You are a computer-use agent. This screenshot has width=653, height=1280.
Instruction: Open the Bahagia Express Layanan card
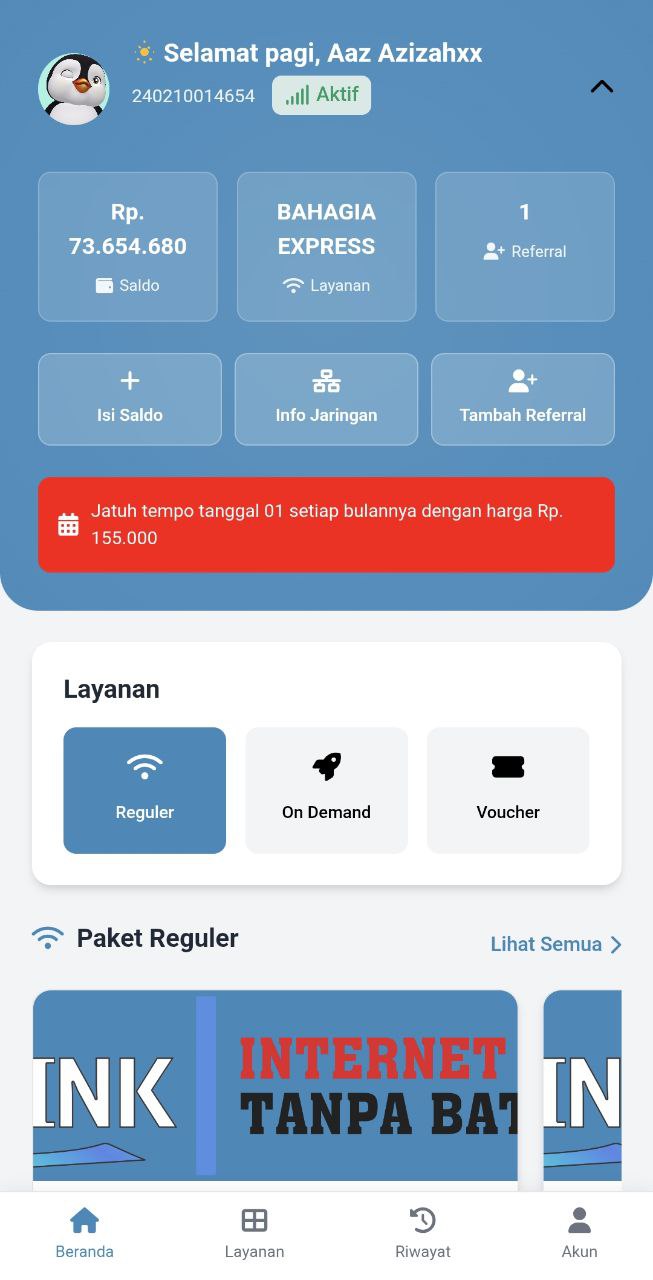pyautogui.click(x=326, y=247)
